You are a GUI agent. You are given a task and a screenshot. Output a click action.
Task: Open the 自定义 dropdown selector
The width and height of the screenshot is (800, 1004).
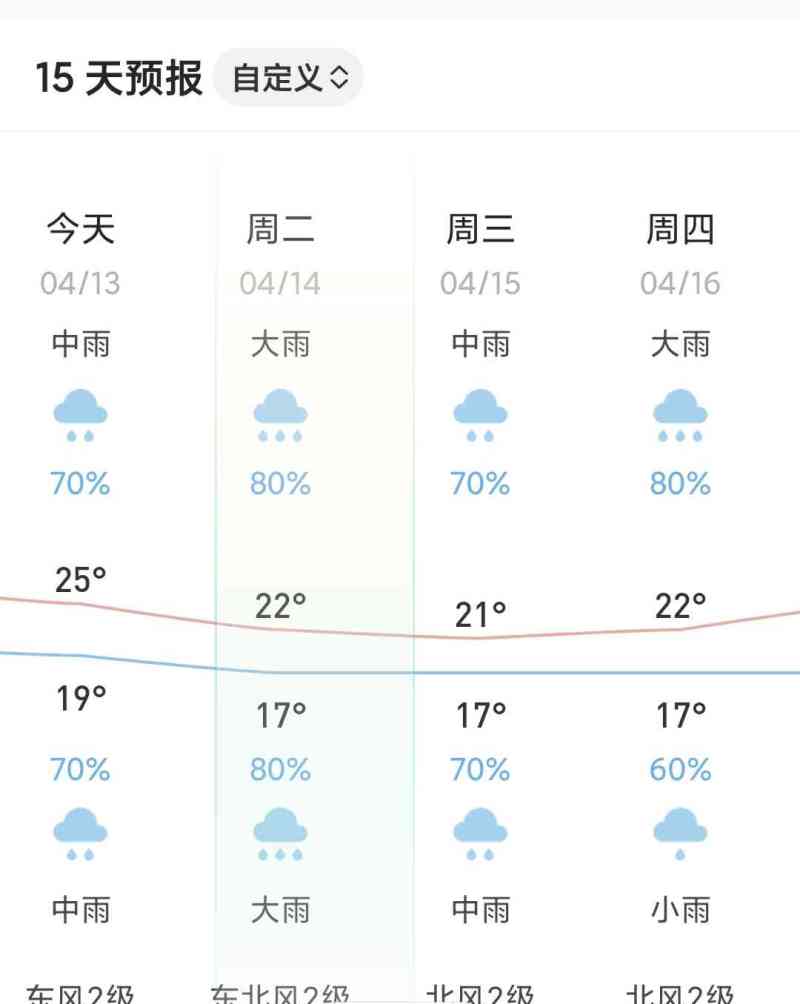pyautogui.click(x=288, y=78)
